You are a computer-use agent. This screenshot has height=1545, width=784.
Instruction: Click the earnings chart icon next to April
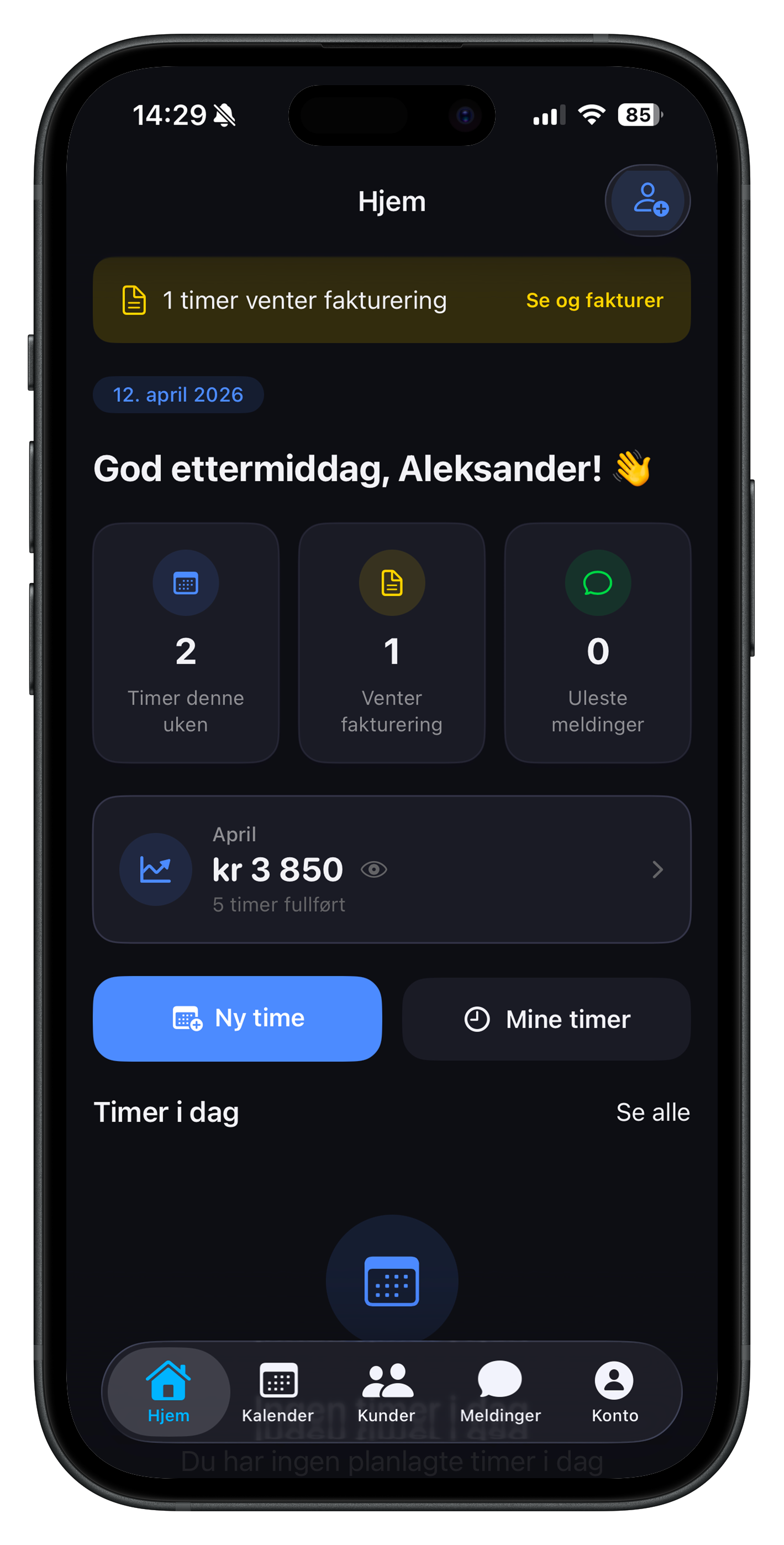[x=155, y=869]
